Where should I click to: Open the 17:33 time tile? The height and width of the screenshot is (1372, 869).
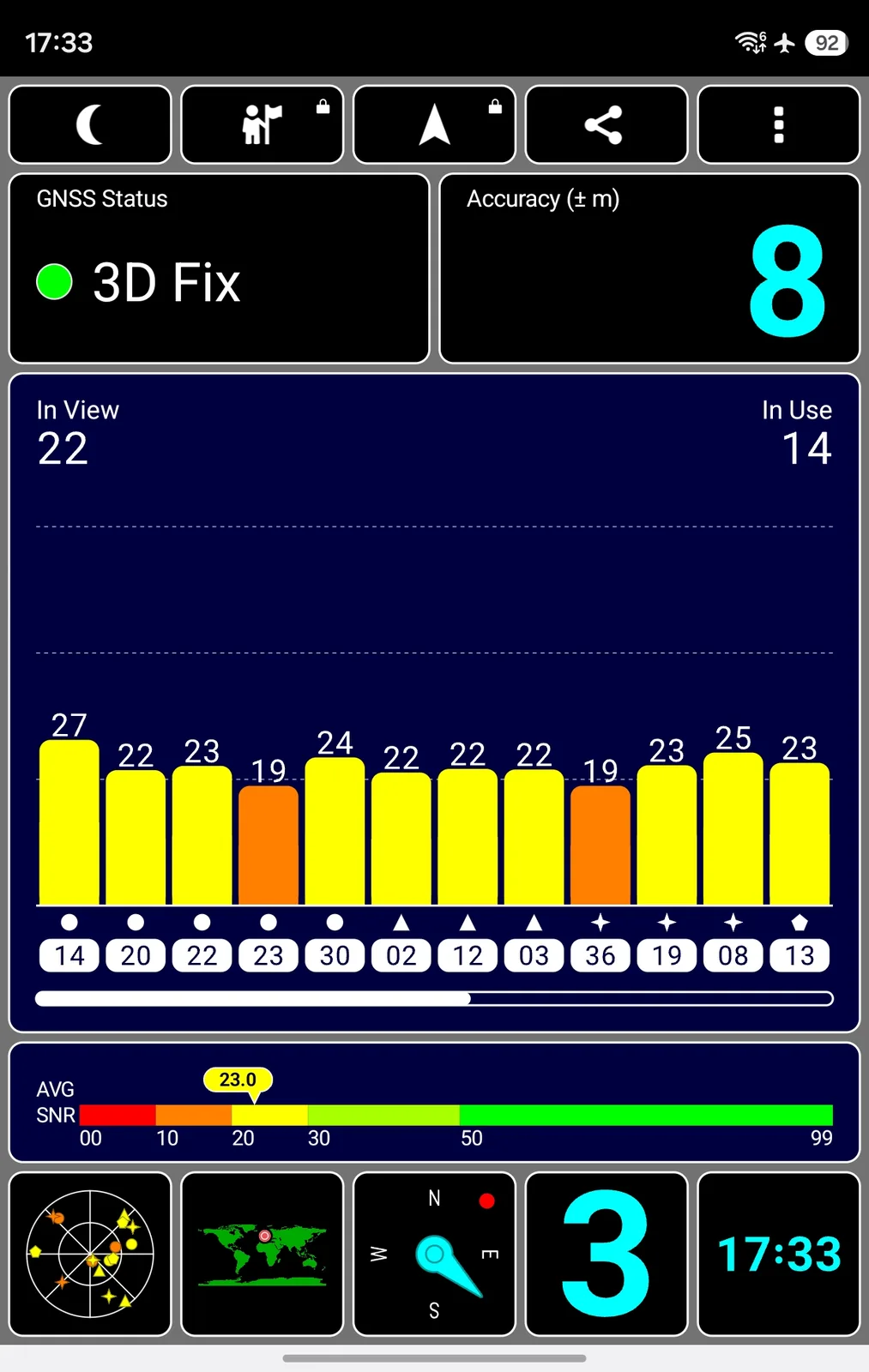[x=779, y=1254]
